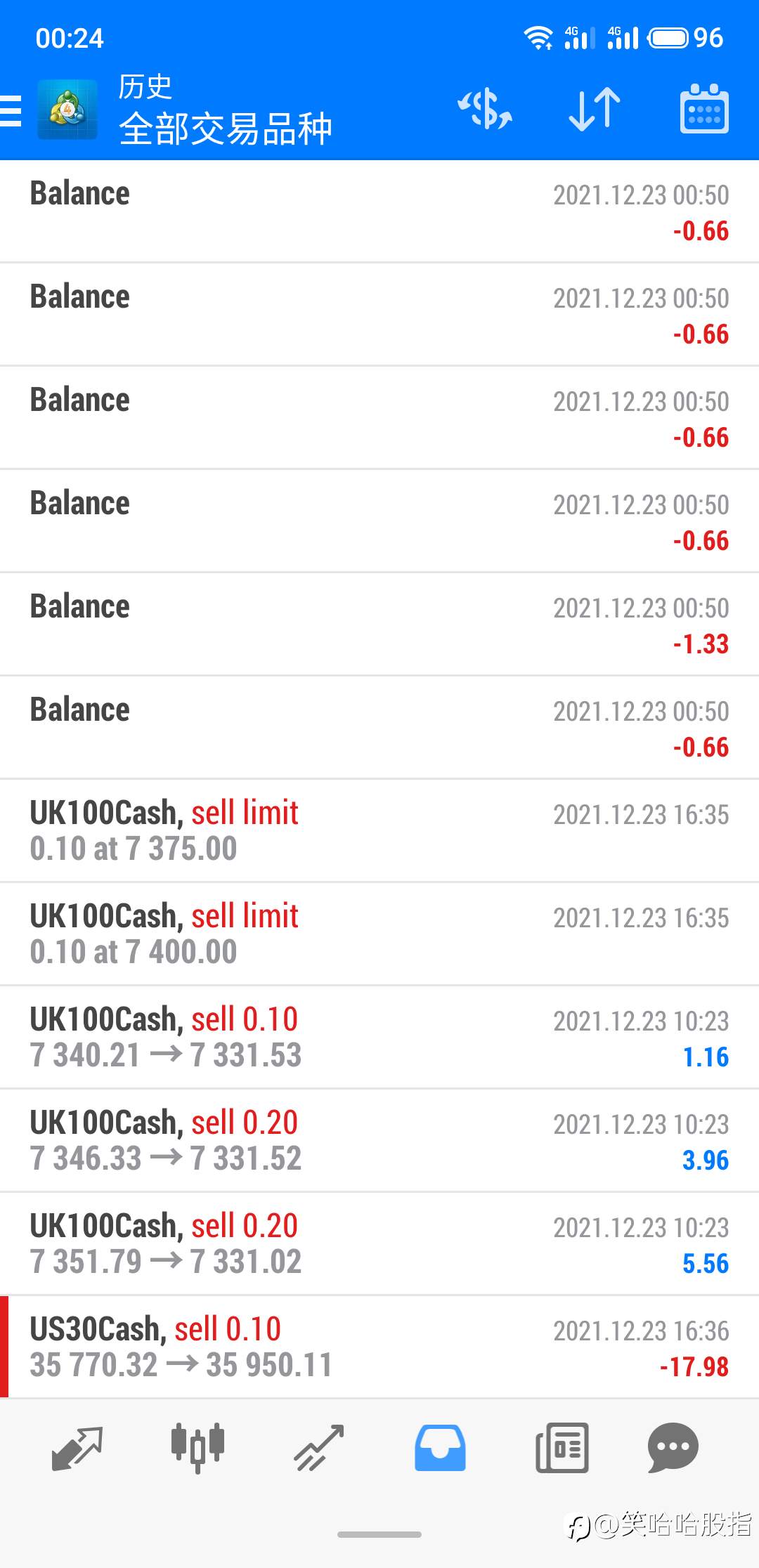759x1568 pixels.
Task: Open the sort order arrows
Action: tap(595, 110)
